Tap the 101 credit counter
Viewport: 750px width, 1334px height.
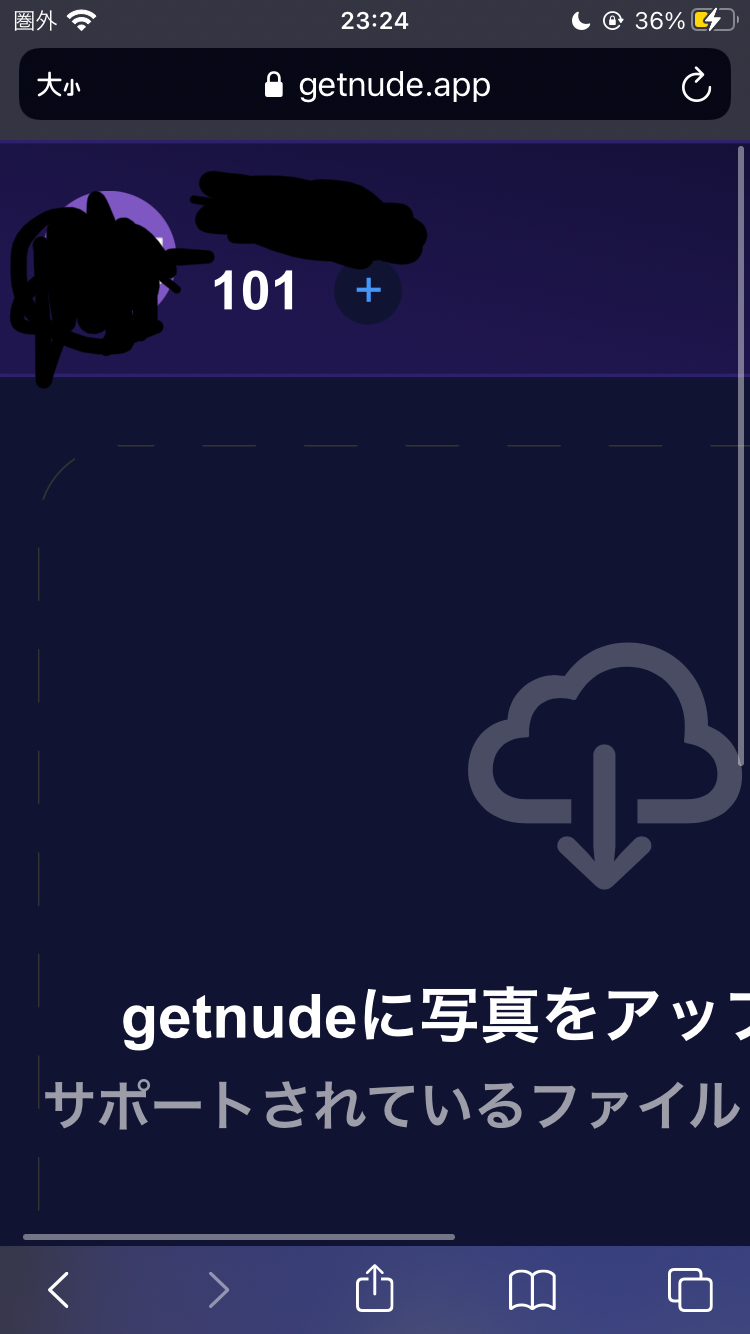pos(254,290)
